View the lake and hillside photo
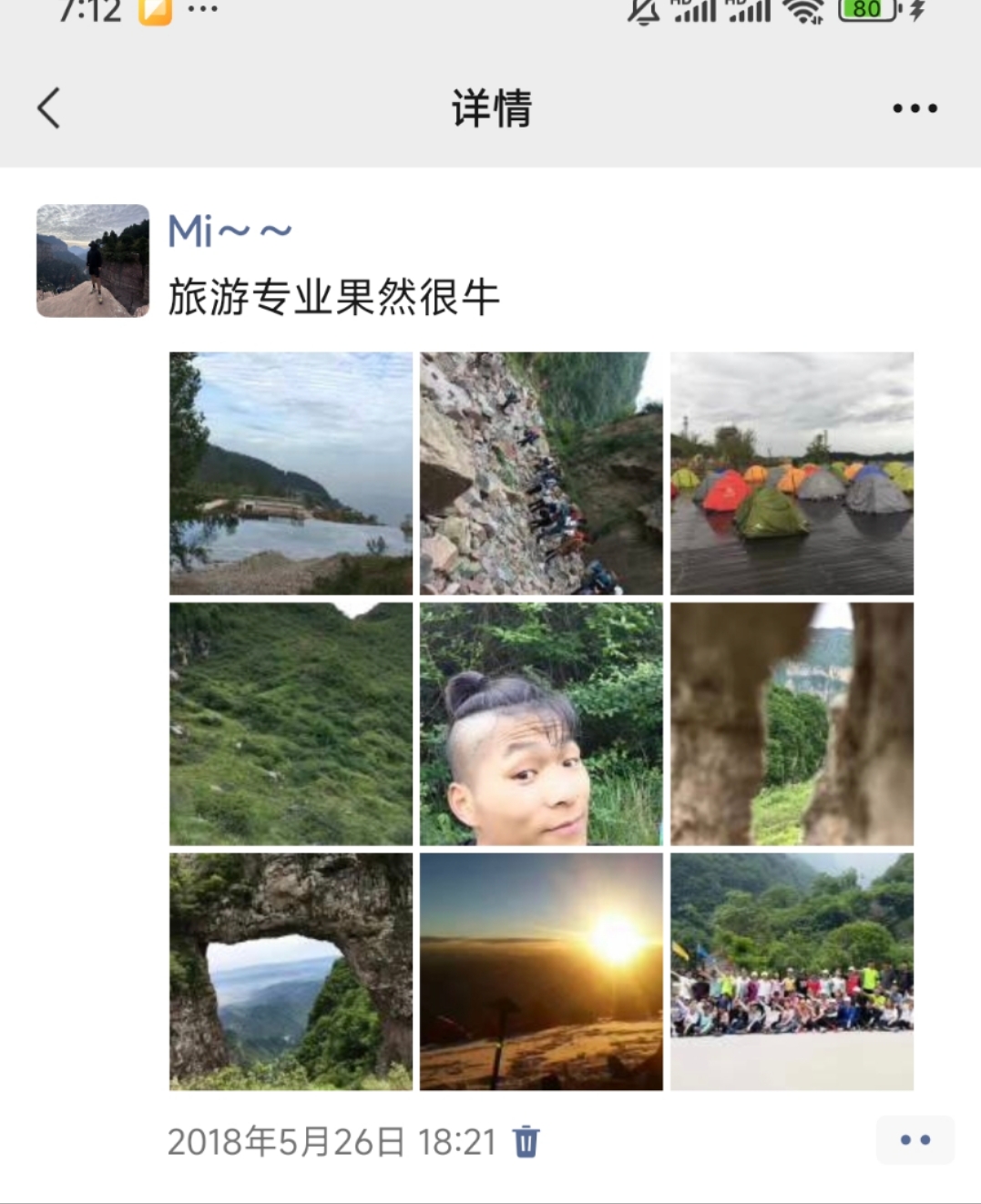981x1204 pixels. coord(291,474)
